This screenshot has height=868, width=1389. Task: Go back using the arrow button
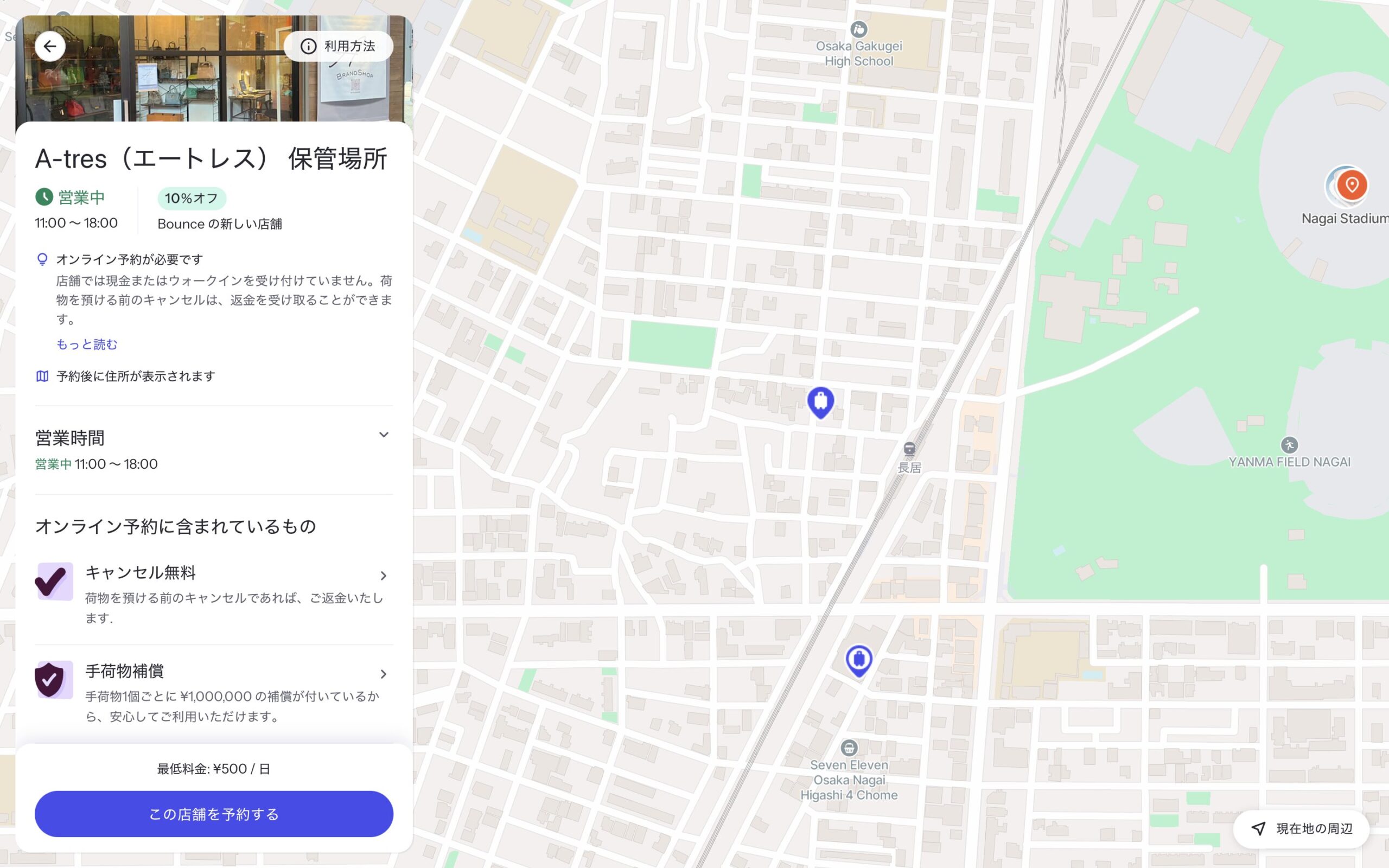[x=50, y=47]
